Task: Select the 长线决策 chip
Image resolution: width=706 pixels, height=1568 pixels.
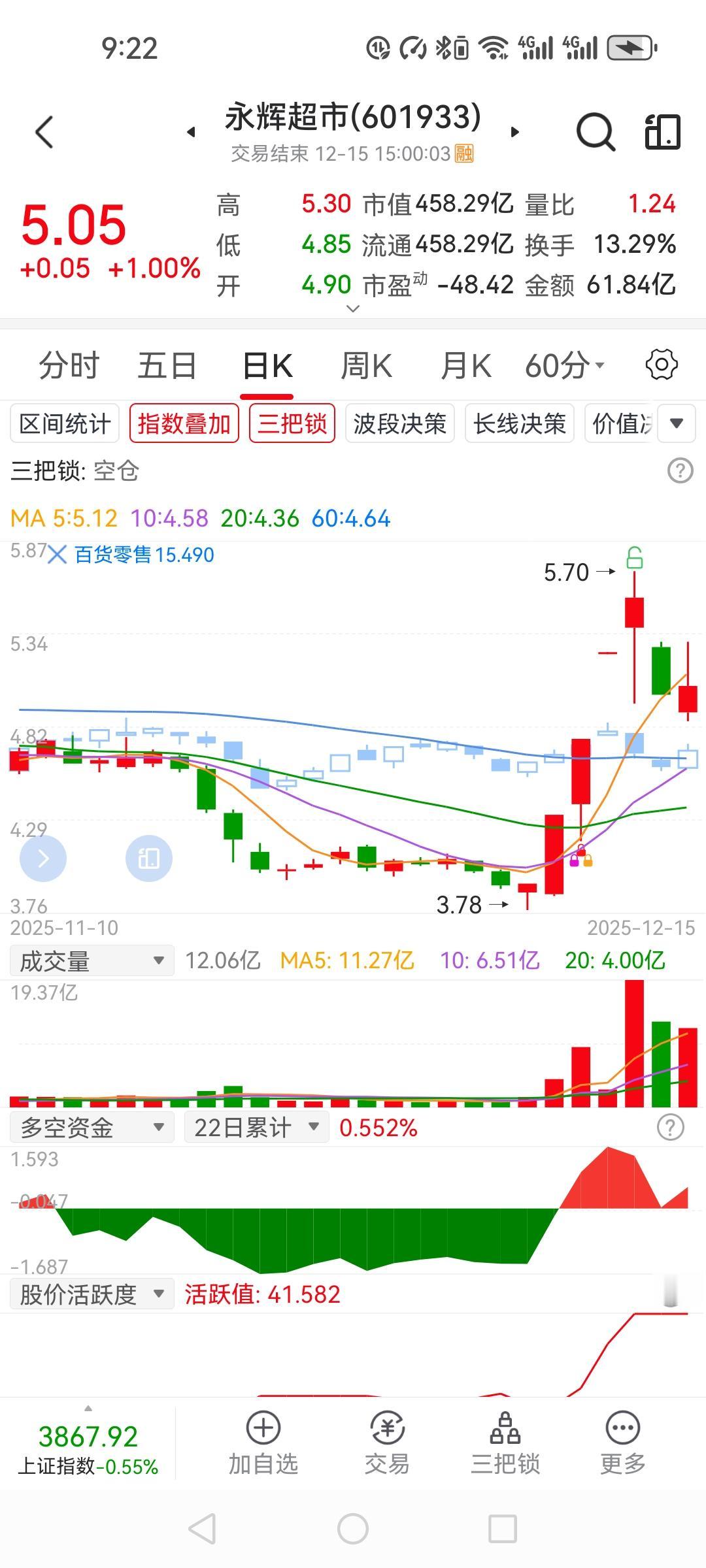Action: [519, 423]
